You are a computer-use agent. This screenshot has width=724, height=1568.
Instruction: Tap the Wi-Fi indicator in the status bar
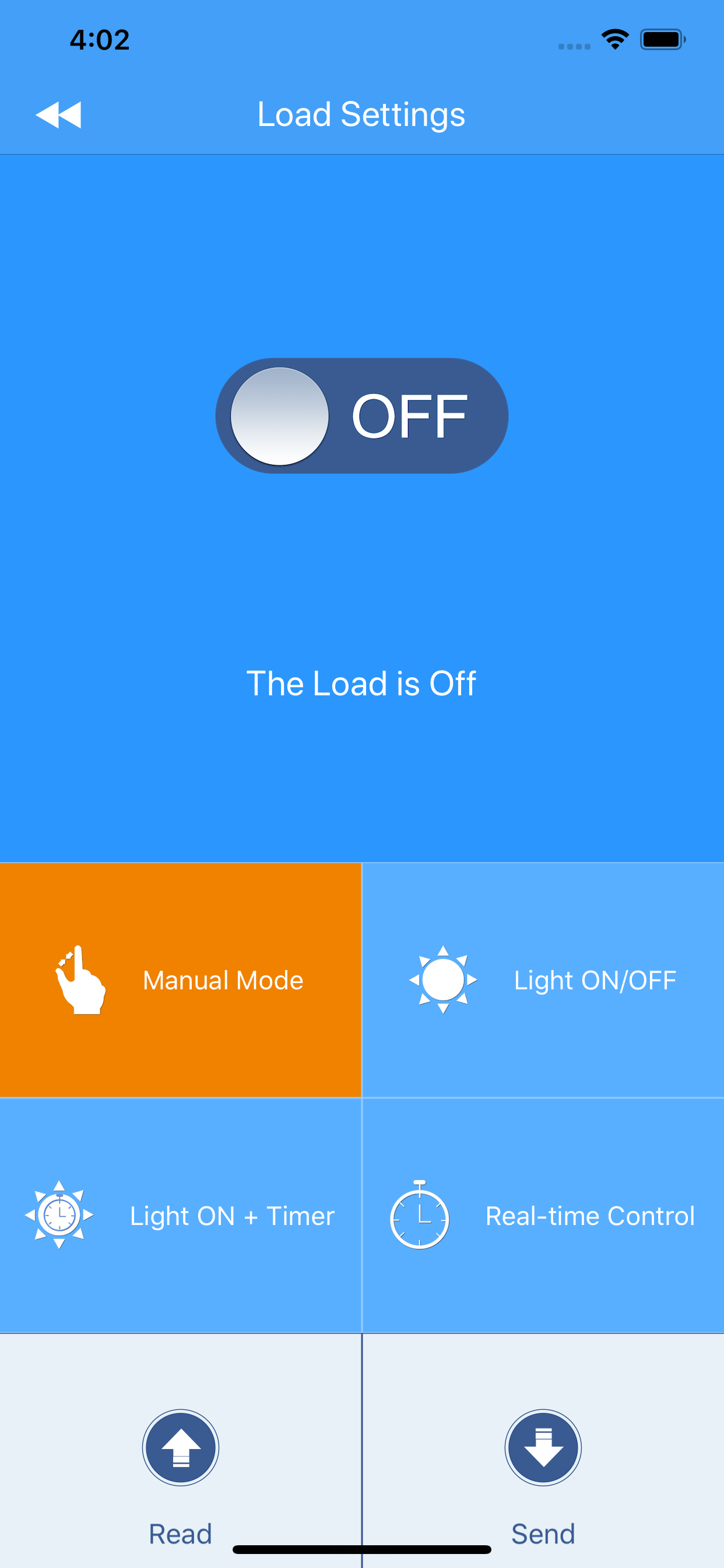click(614, 38)
